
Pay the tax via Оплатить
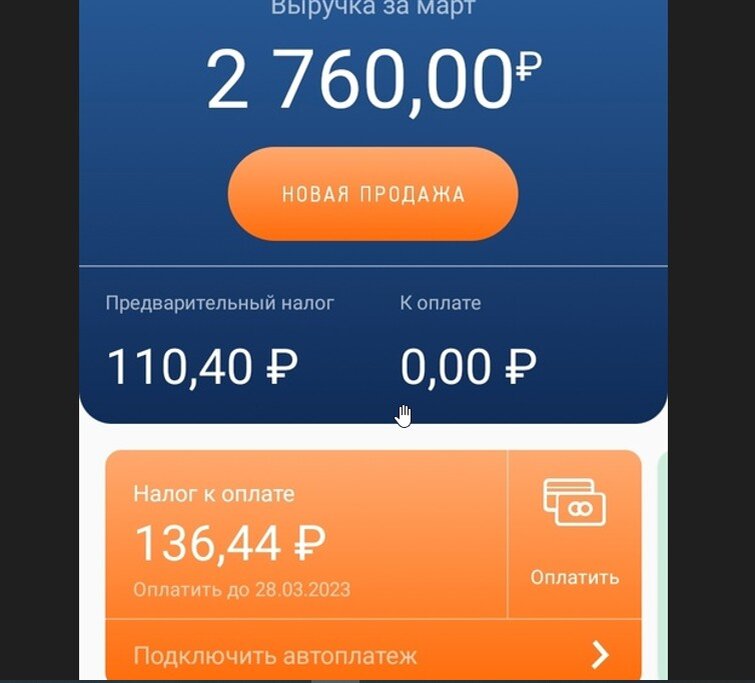pyautogui.click(x=574, y=534)
